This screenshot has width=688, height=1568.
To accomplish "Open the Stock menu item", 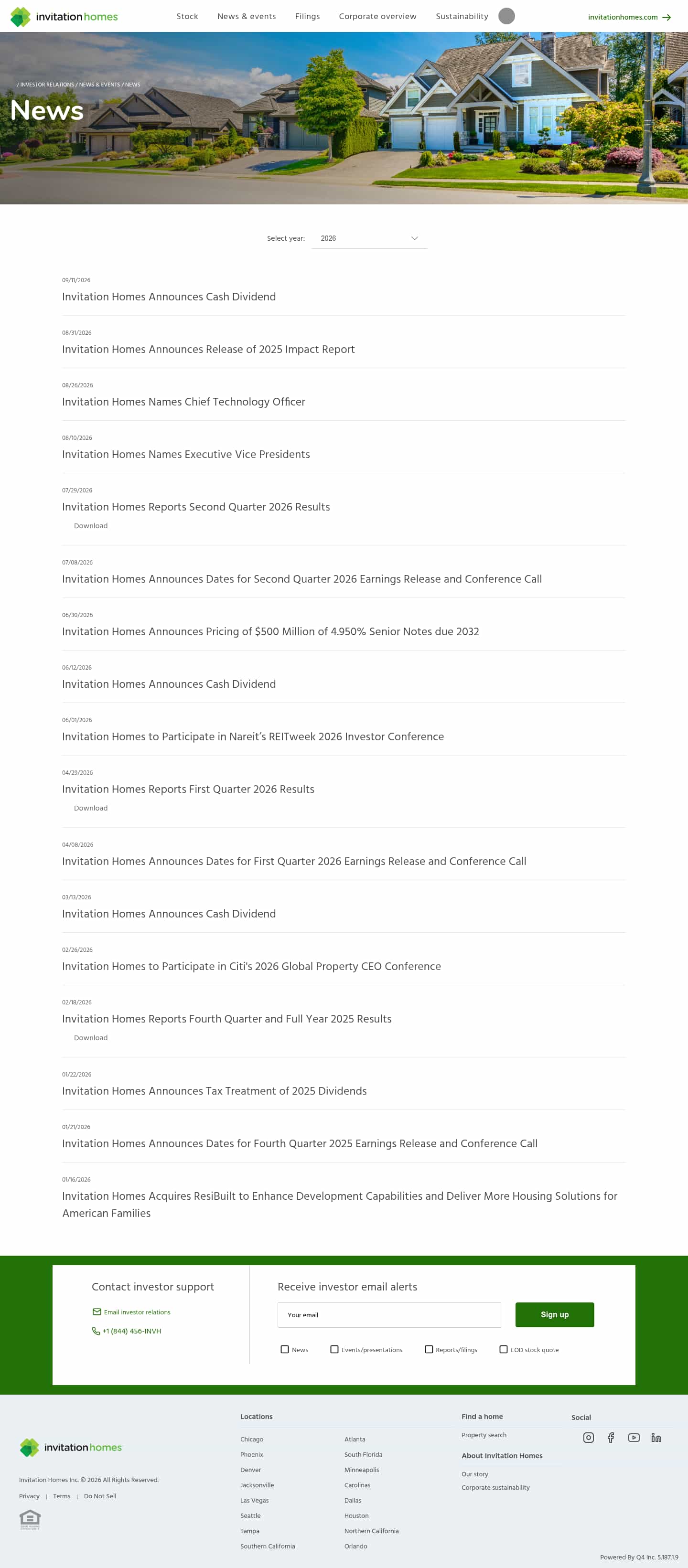I will [x=187, y=16].
